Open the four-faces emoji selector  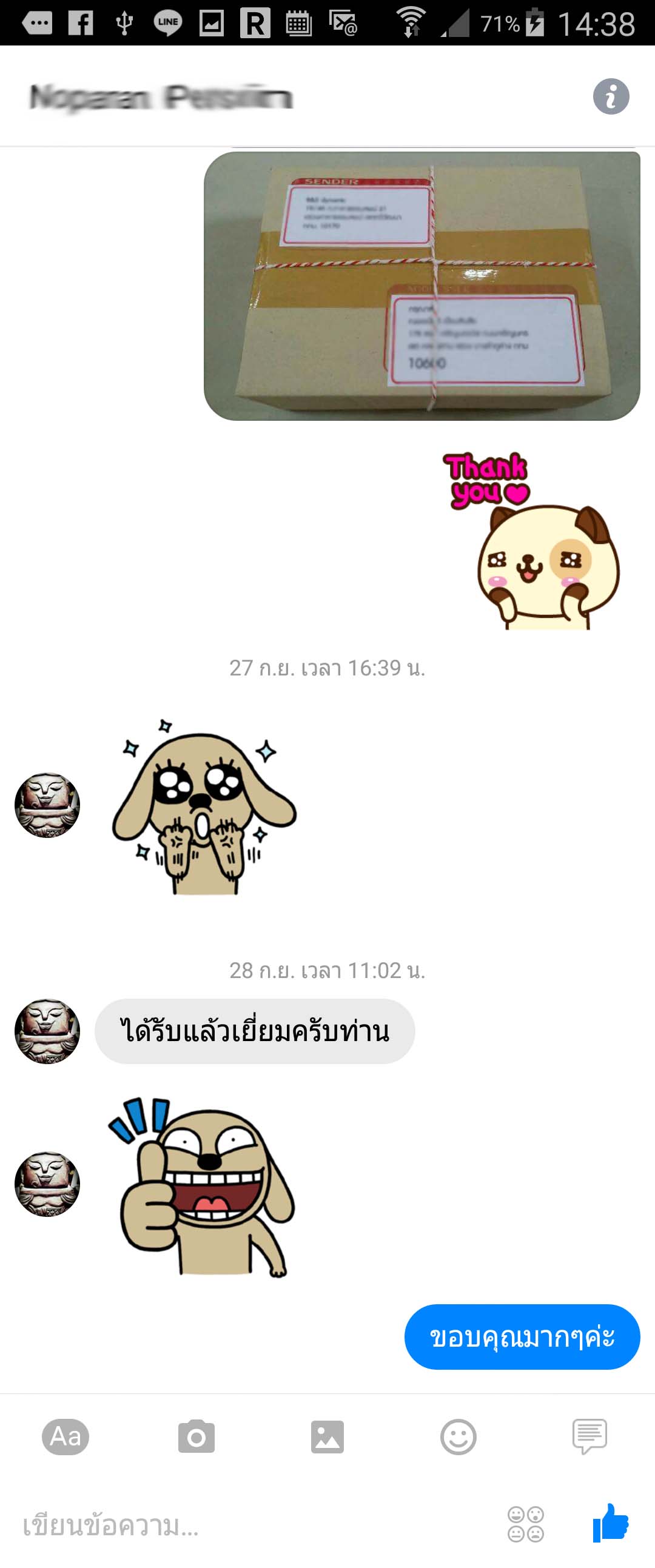point(525,1525)
